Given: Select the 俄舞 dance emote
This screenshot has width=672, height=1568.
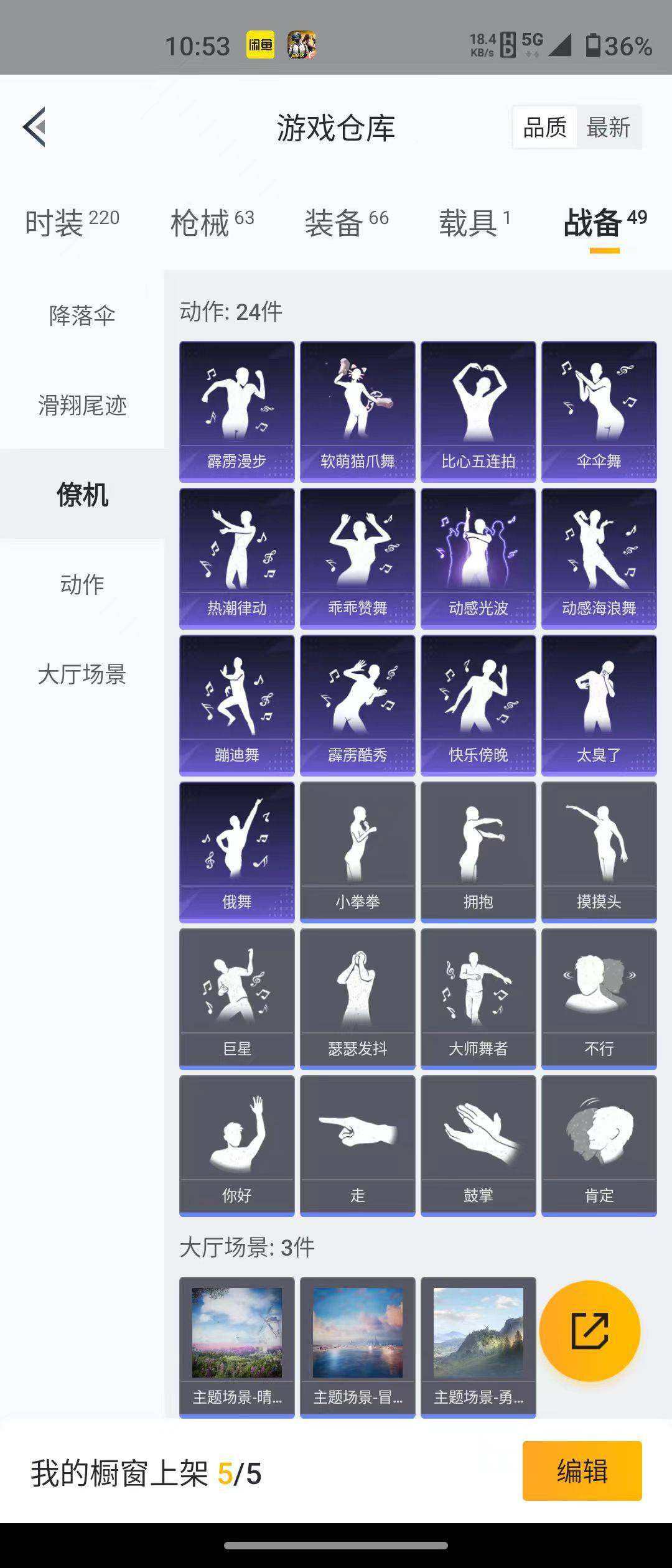Looking at the screenshot, I should coord(236,852).
